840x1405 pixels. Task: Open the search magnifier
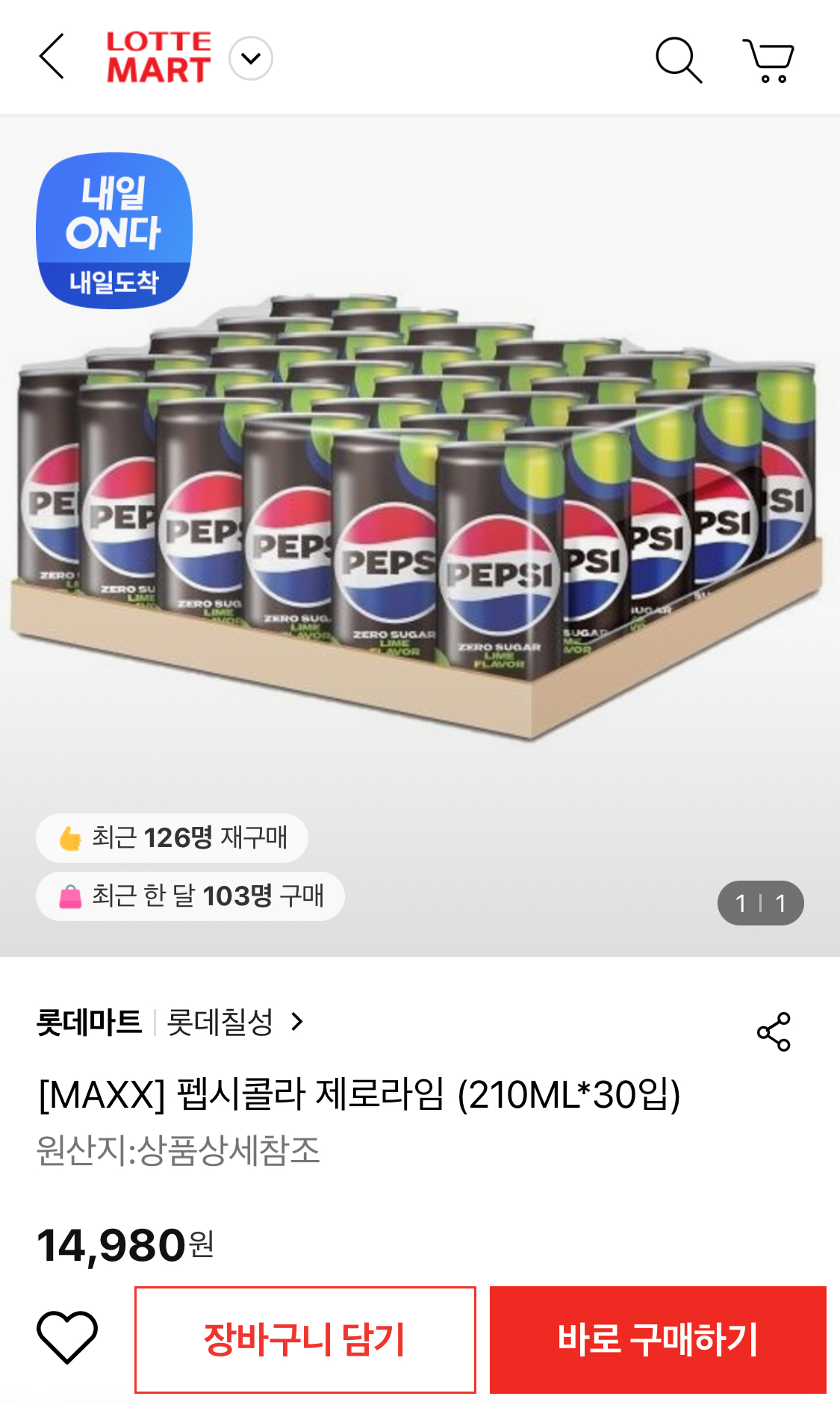pos(678,60)
